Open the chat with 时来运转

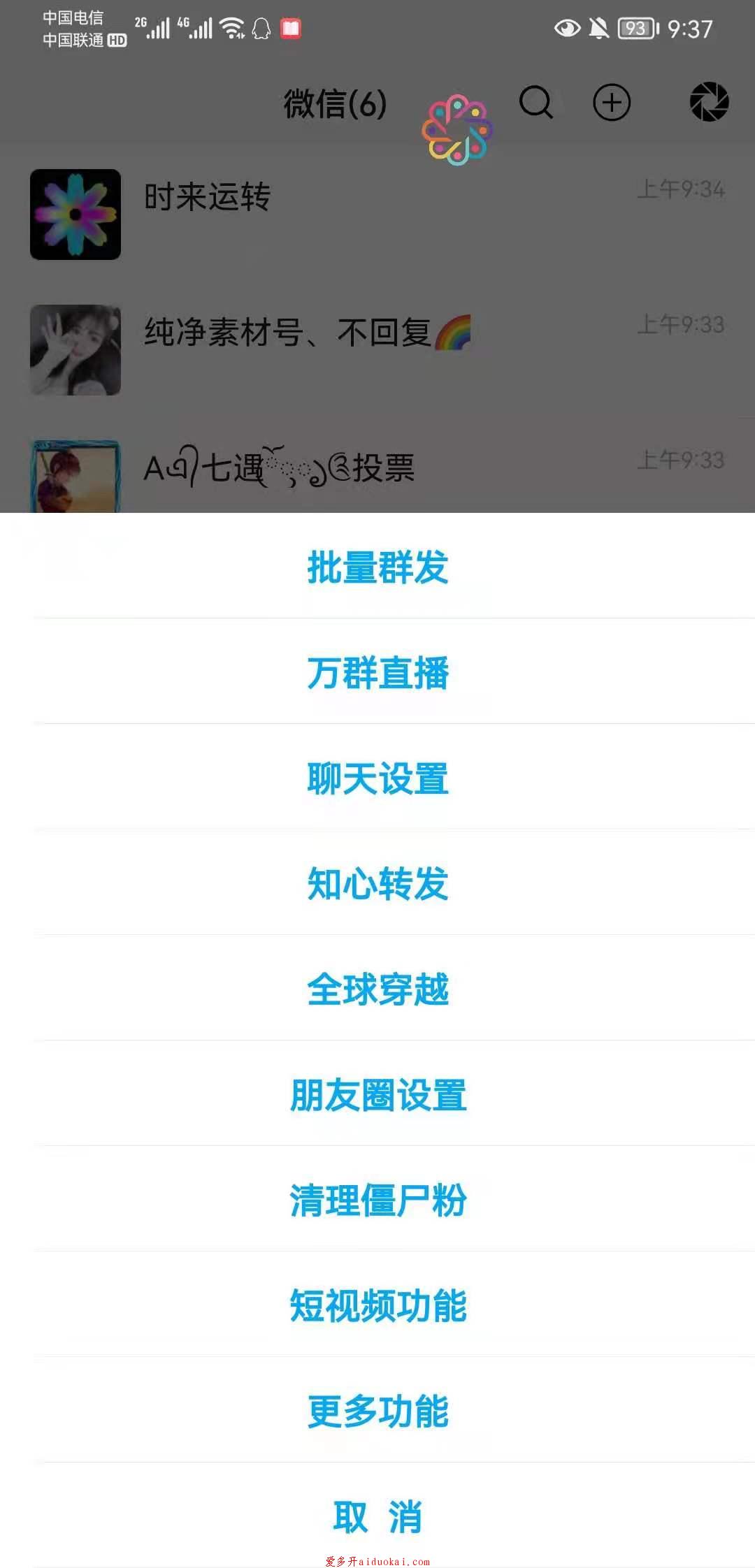click(x=377, y=214)
